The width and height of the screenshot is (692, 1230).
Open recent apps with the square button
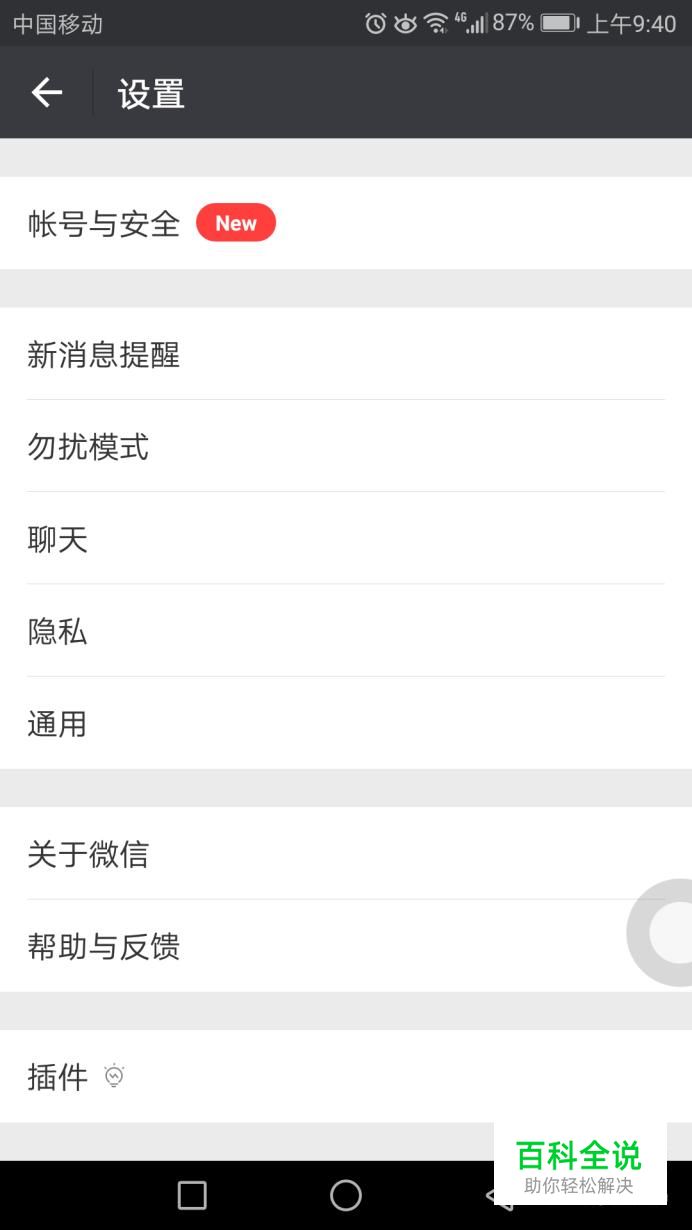pyautogui.click(x=192, y=1195)
